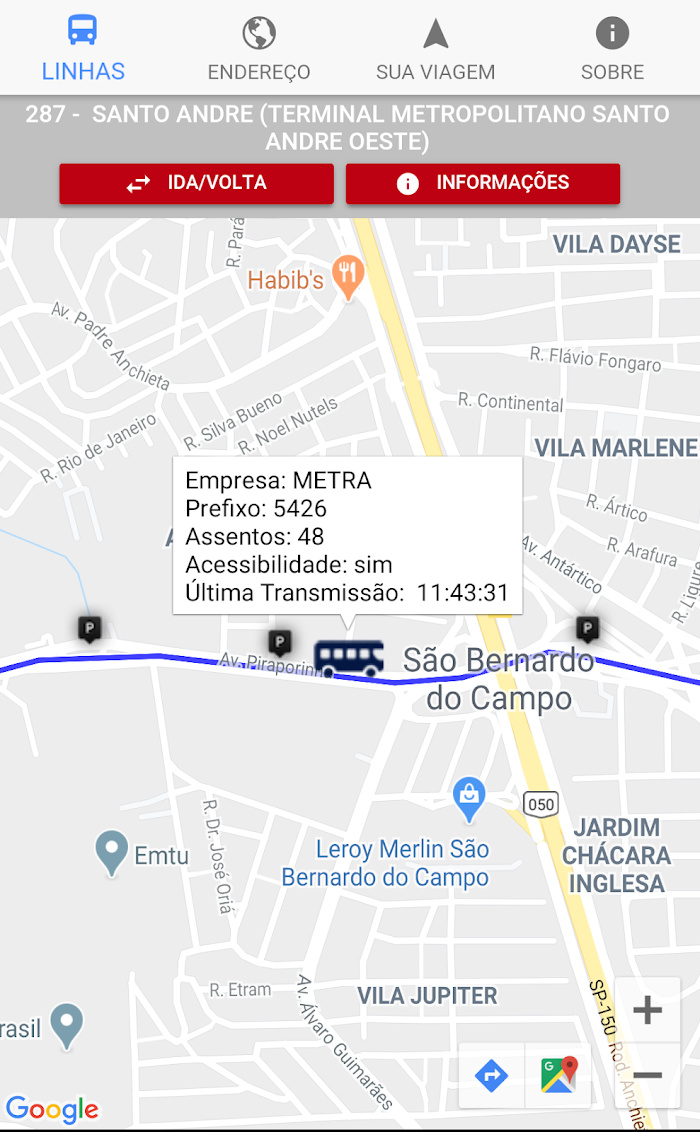Open the Endereço tab

click(258, 48)
